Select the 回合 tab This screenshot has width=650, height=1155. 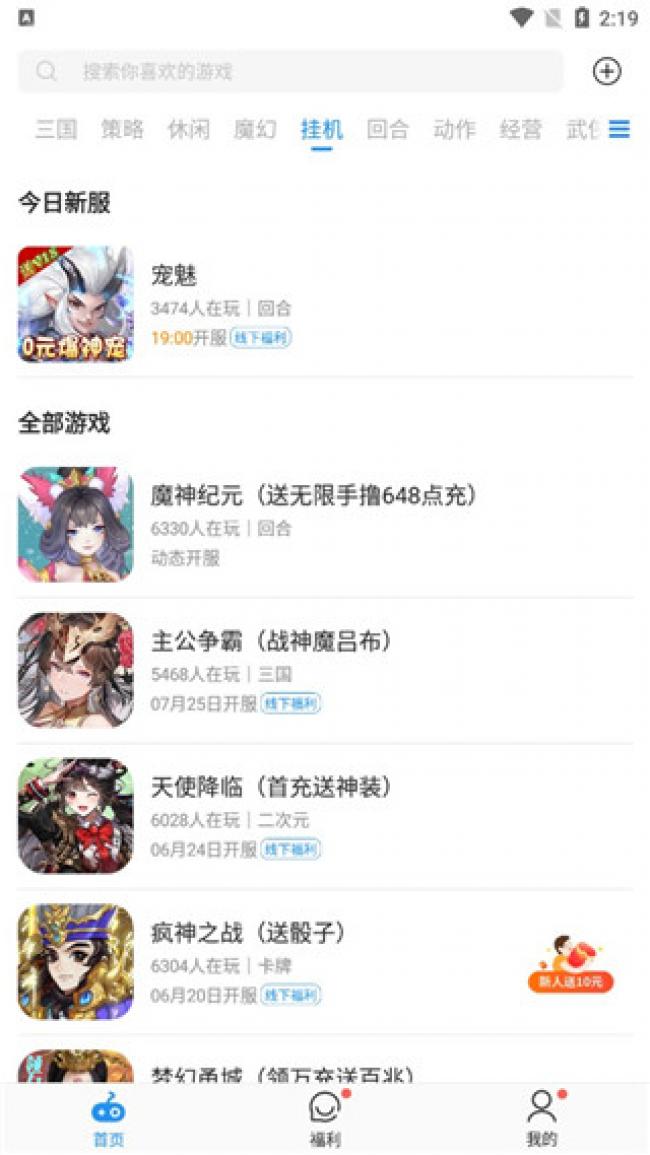[388, 129]
